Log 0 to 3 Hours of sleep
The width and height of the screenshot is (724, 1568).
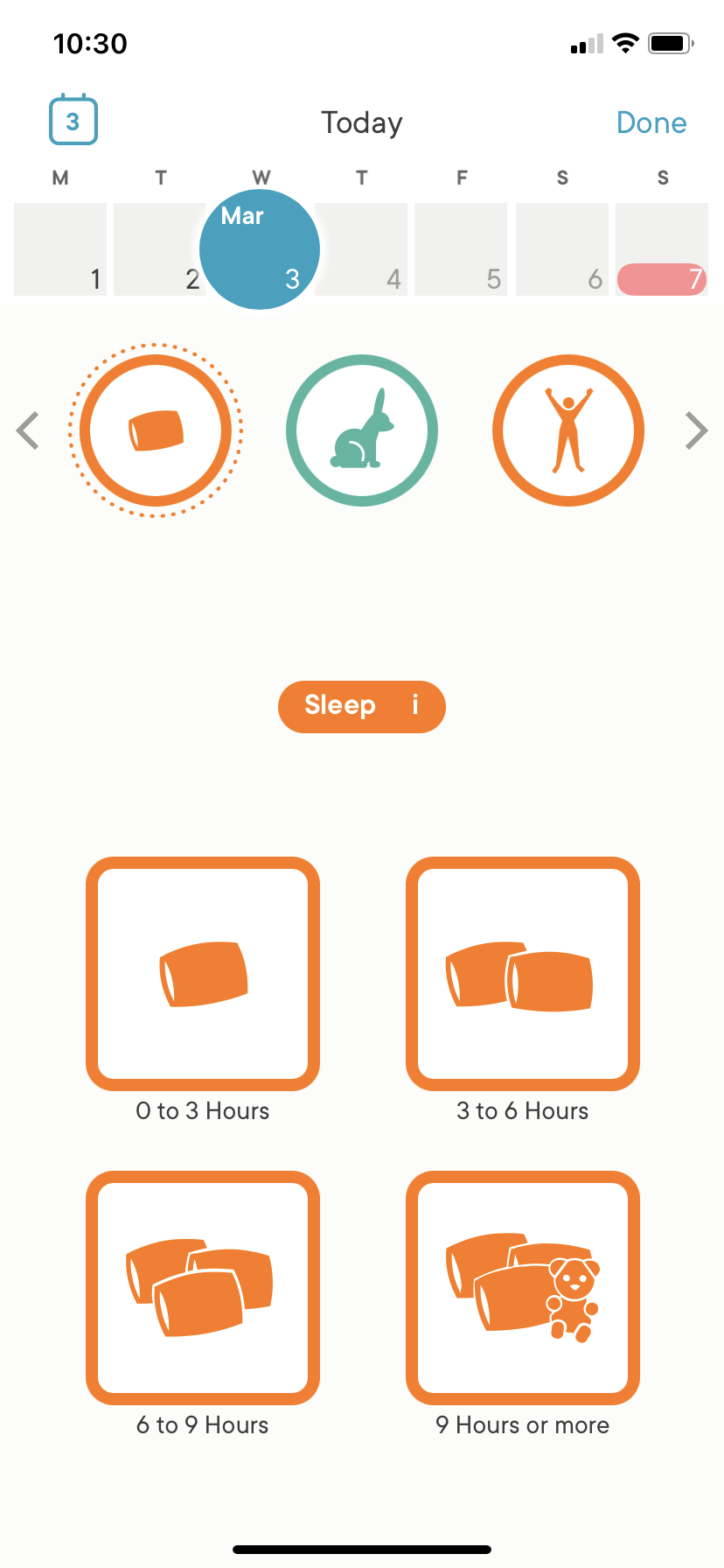[x=203, y=974]
